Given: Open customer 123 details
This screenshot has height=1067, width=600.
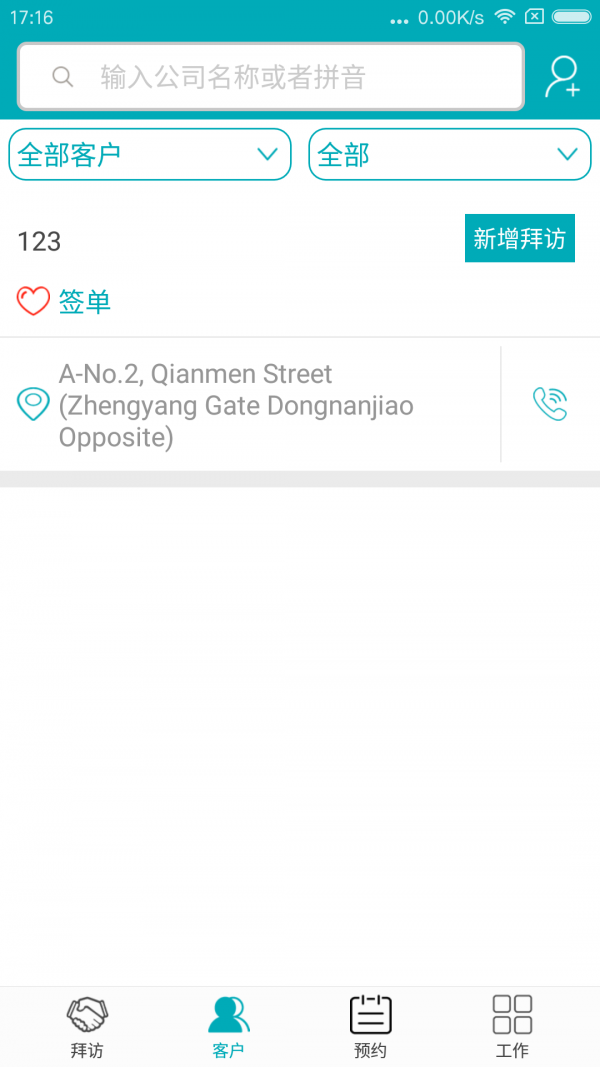Looking at the screenshot, I should pyautogui.click(x=40, y=241).
